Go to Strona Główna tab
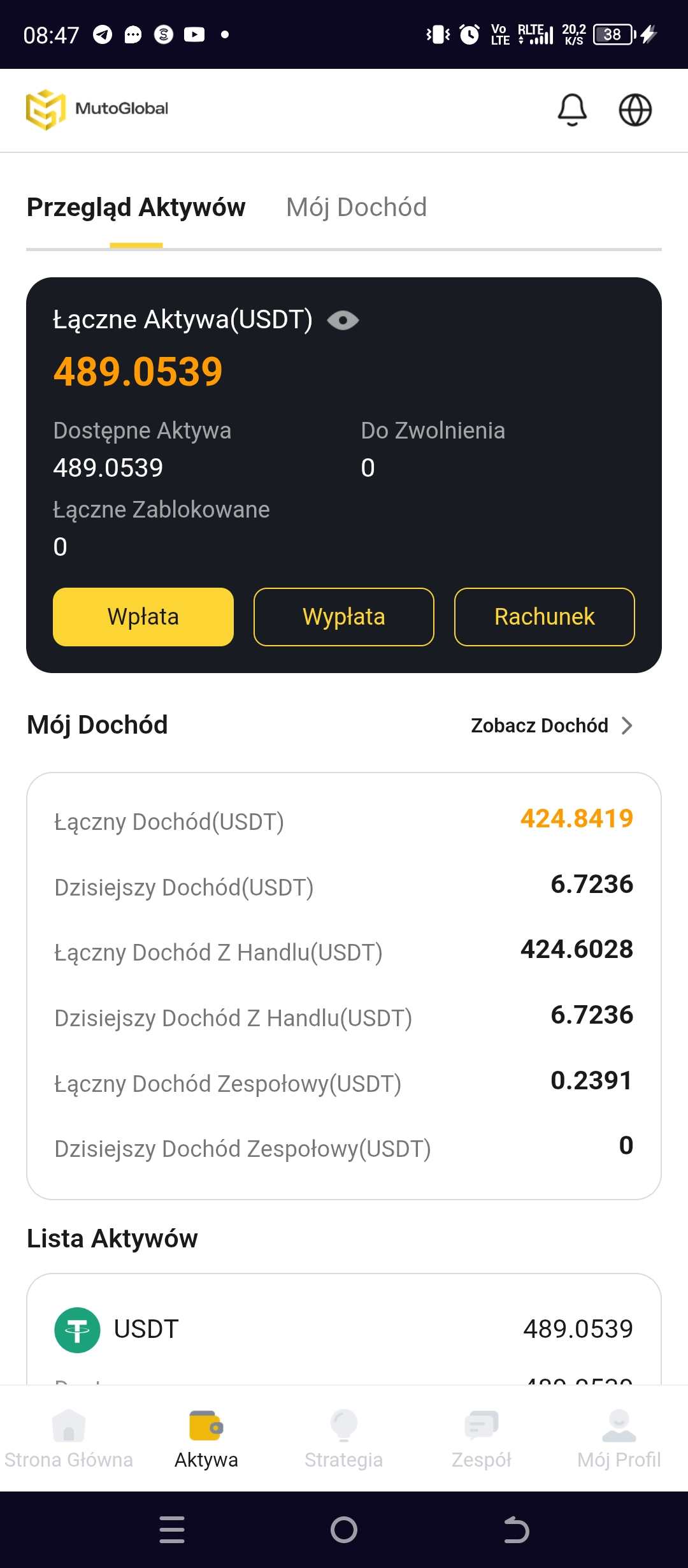Image resolution: width=688 pixels, height=1568 pixels. coord(69,1439)
